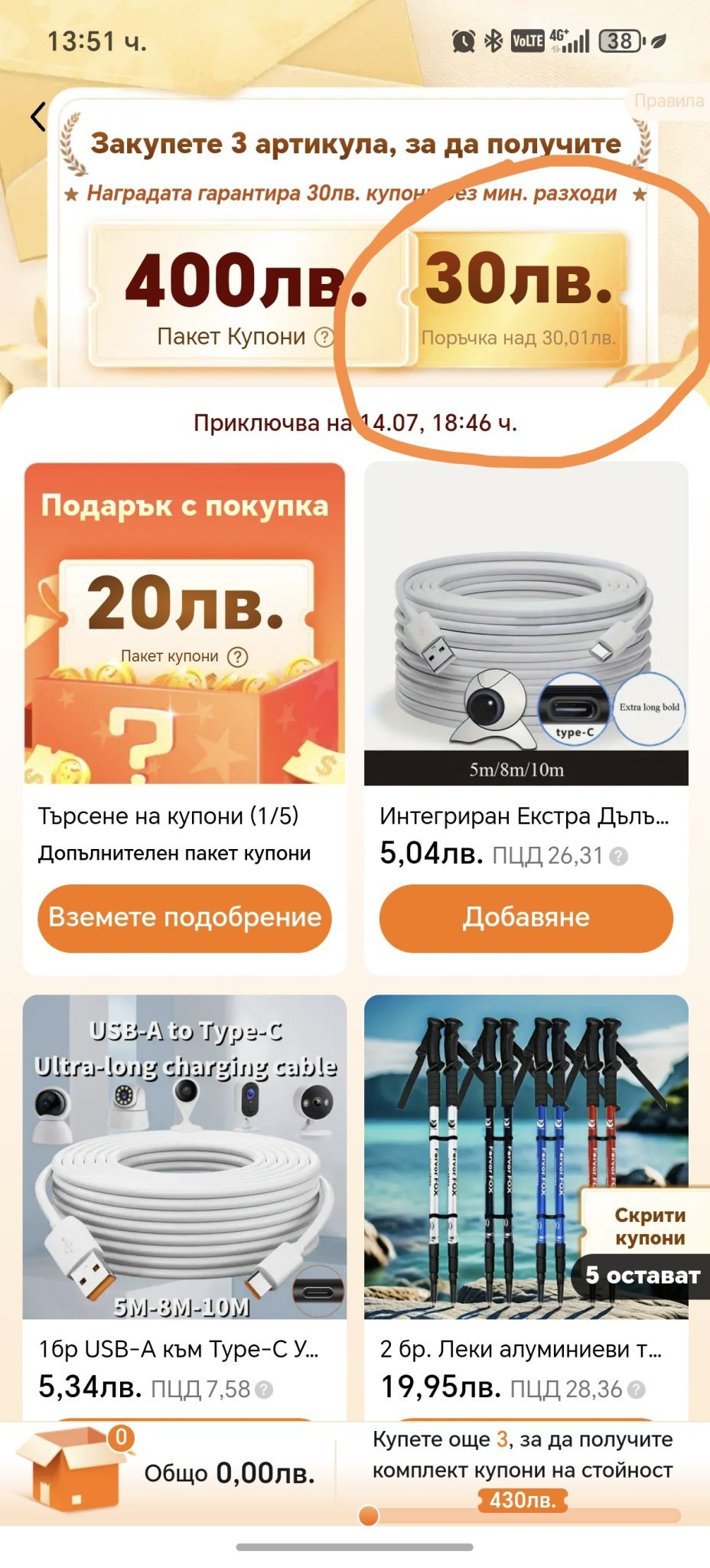
Task: Add the Интегриран Екстра Дълъг cable with Добавяне
Action: (526, 917)
